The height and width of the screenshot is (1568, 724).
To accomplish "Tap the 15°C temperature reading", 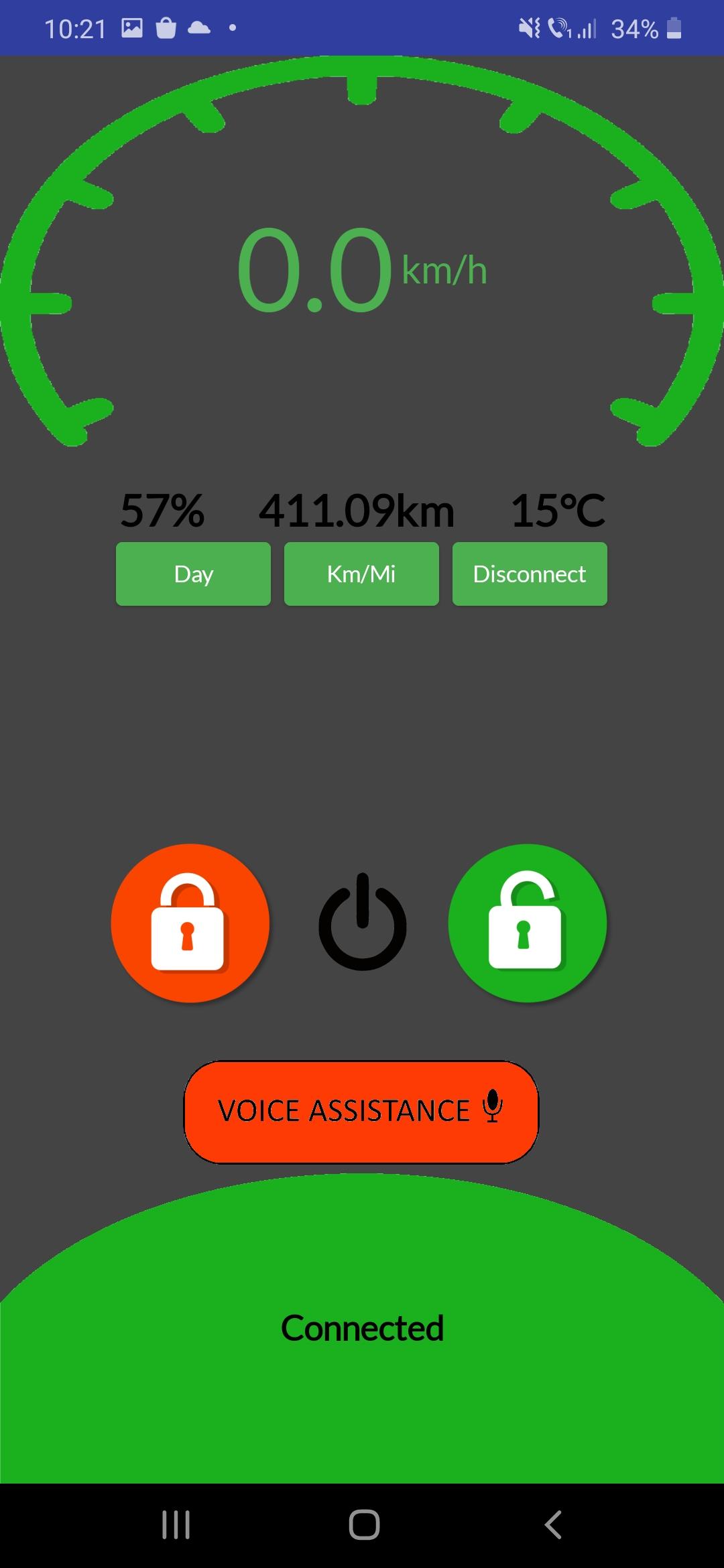I will coord(558,511).
